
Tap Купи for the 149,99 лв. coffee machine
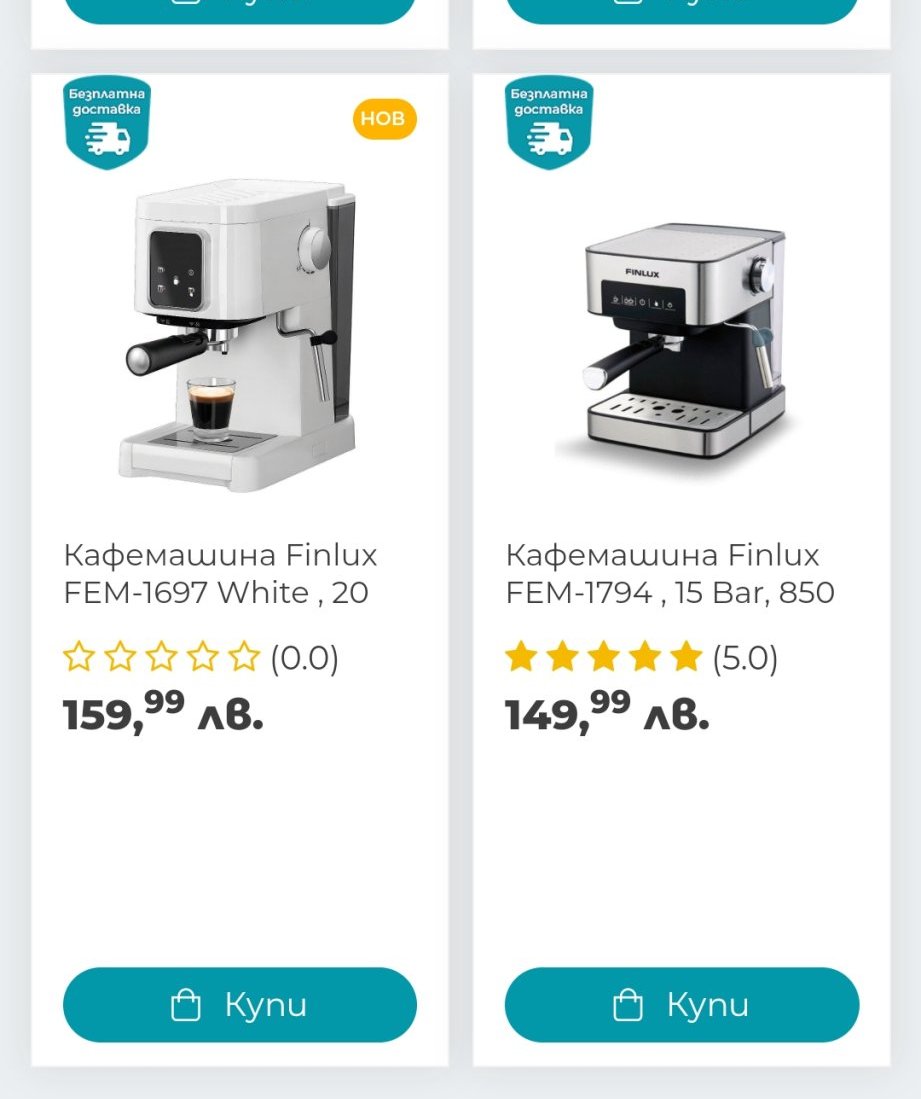(x=681, y=1004)
